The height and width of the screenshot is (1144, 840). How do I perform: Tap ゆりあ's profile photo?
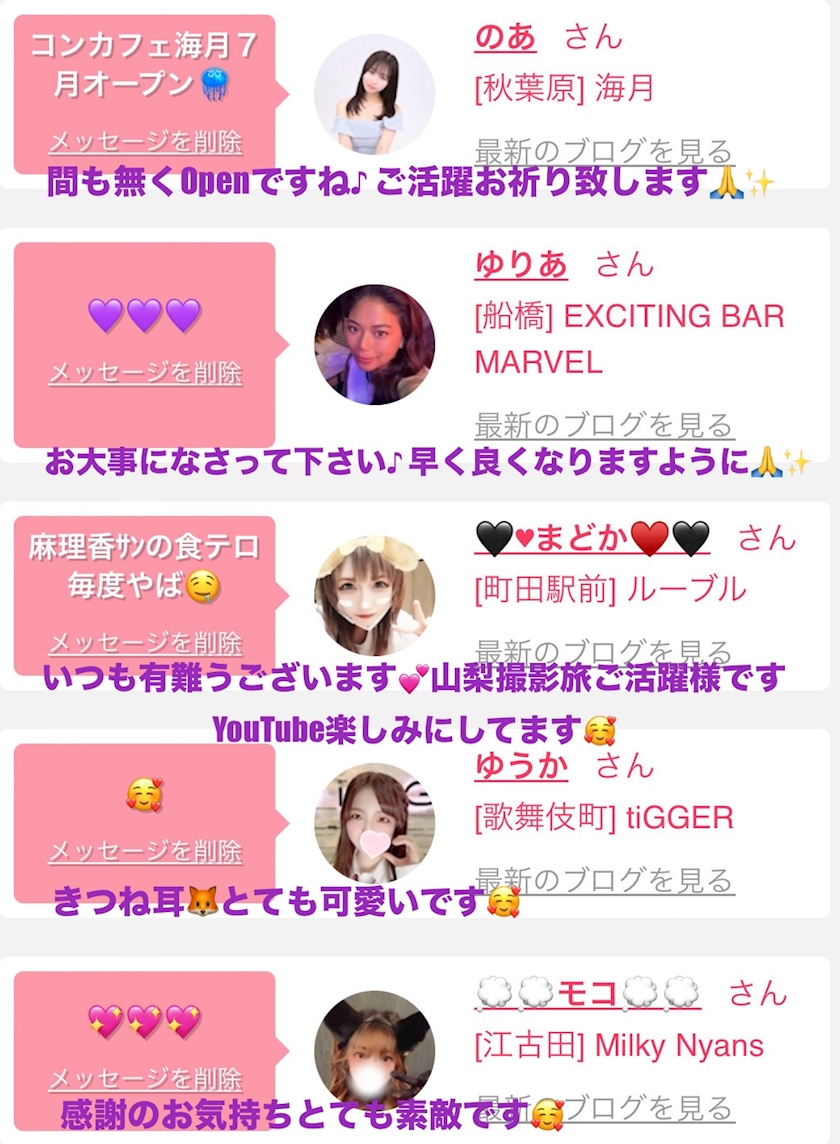(374, 344)
